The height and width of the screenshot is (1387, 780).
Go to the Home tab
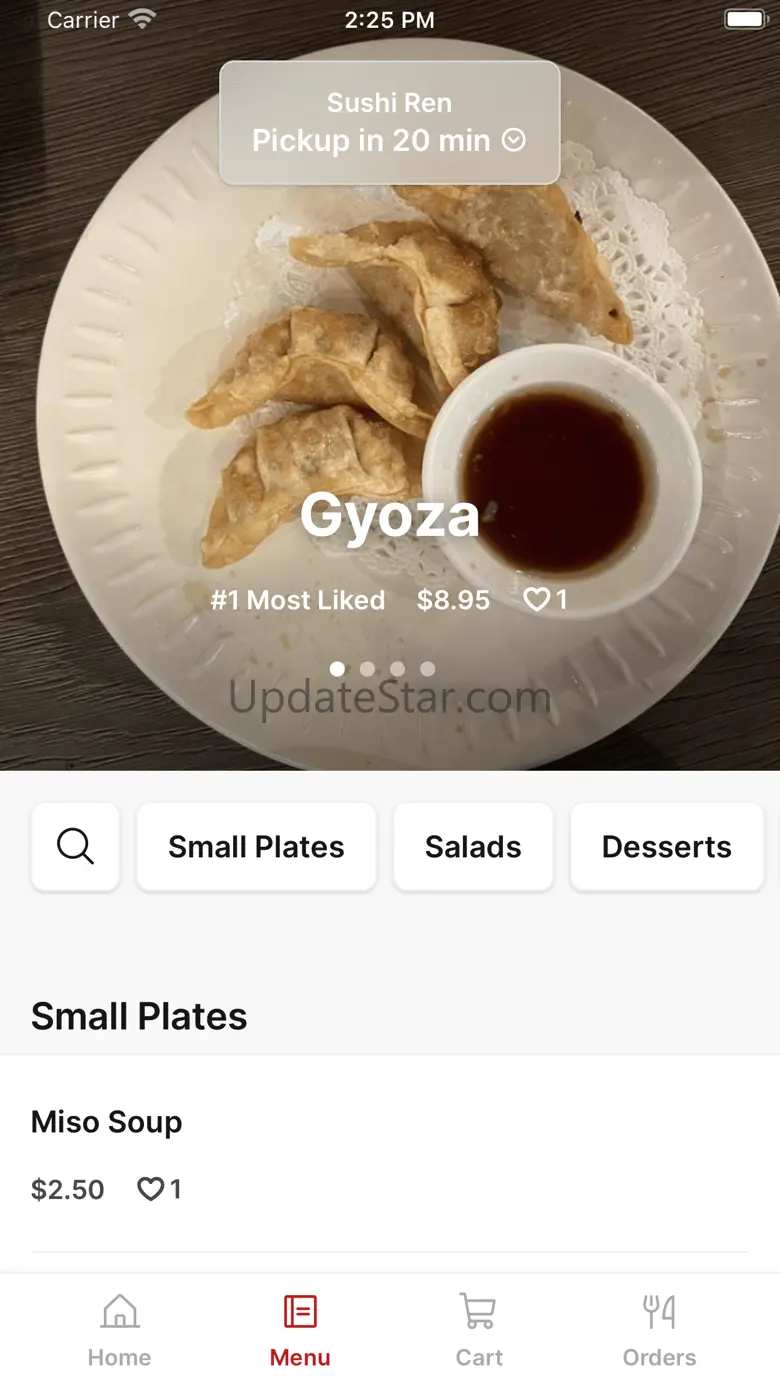coord(119,1330)
